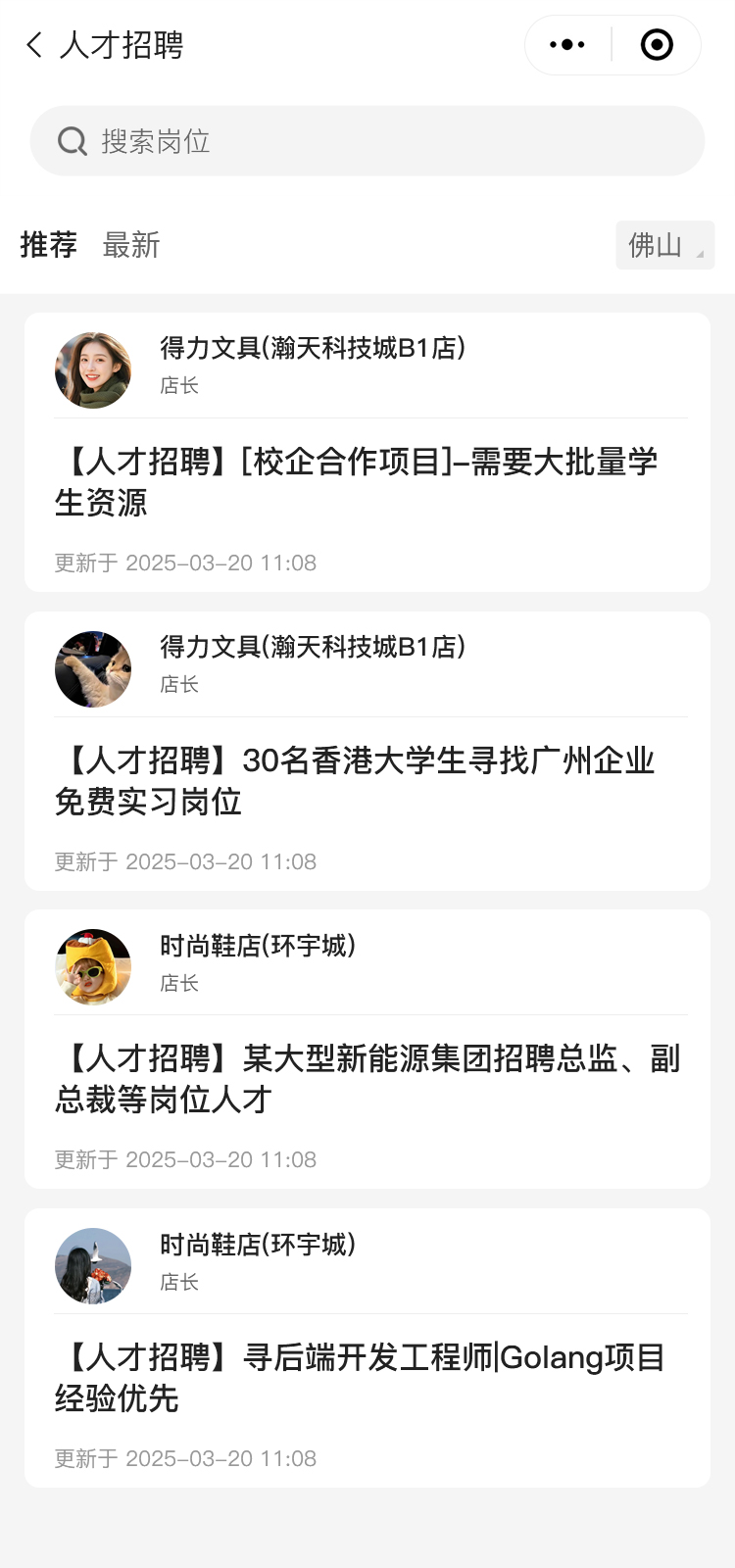735x1568 pixels.
Task: Switch to the 最新 tab
Action: (131, 245)
